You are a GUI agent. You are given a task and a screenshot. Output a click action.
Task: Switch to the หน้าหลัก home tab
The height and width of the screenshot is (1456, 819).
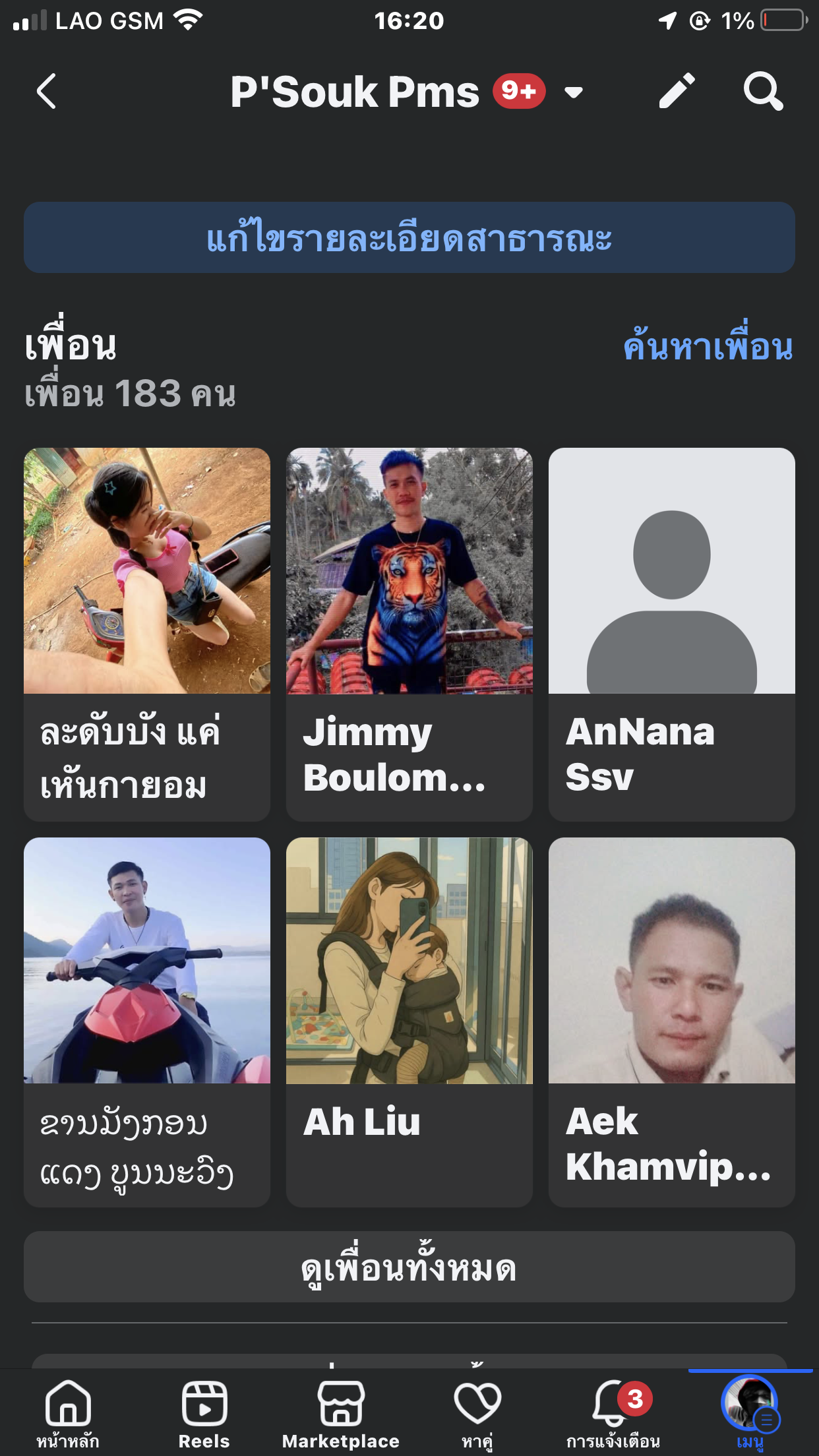pos(68,1412)
